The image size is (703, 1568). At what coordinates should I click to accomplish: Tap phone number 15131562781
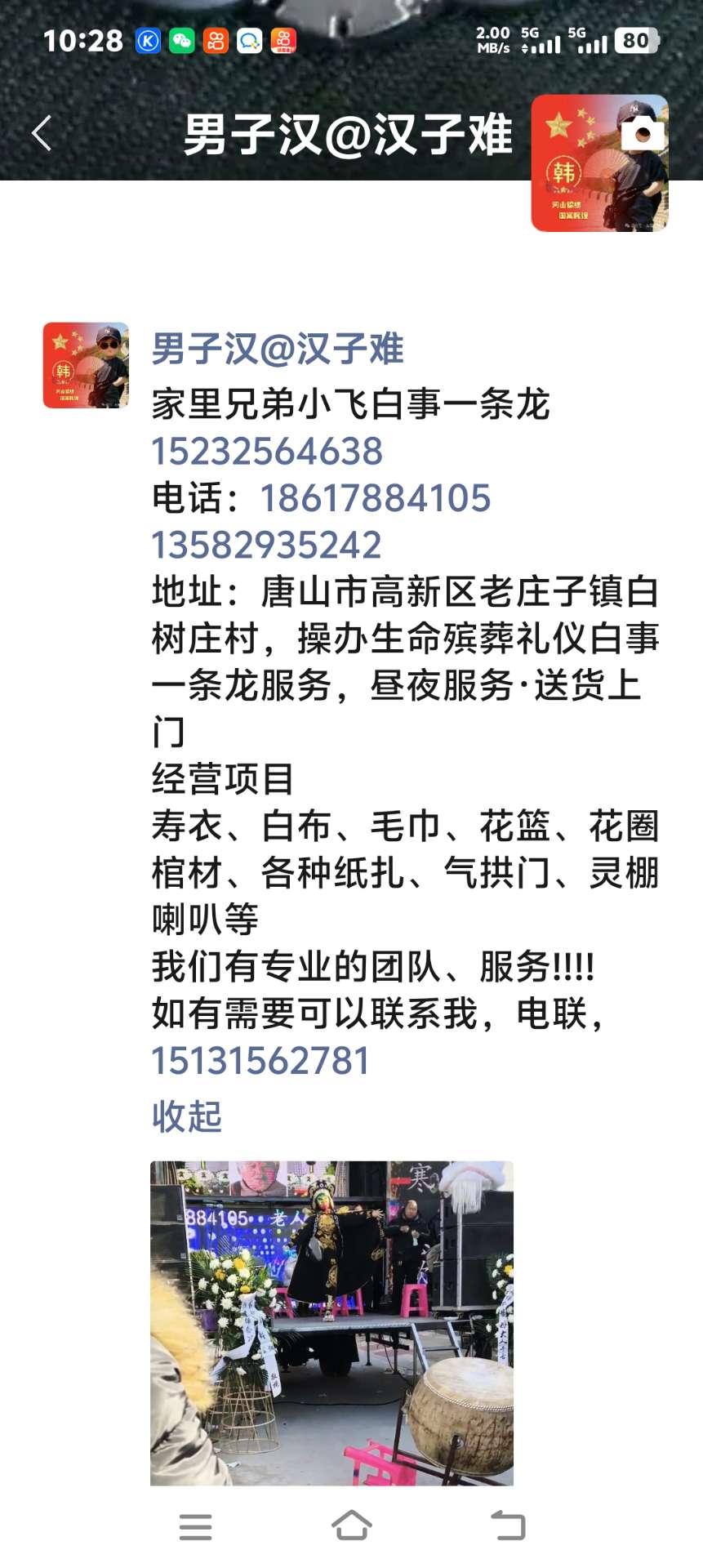[x=261, y=1061]
